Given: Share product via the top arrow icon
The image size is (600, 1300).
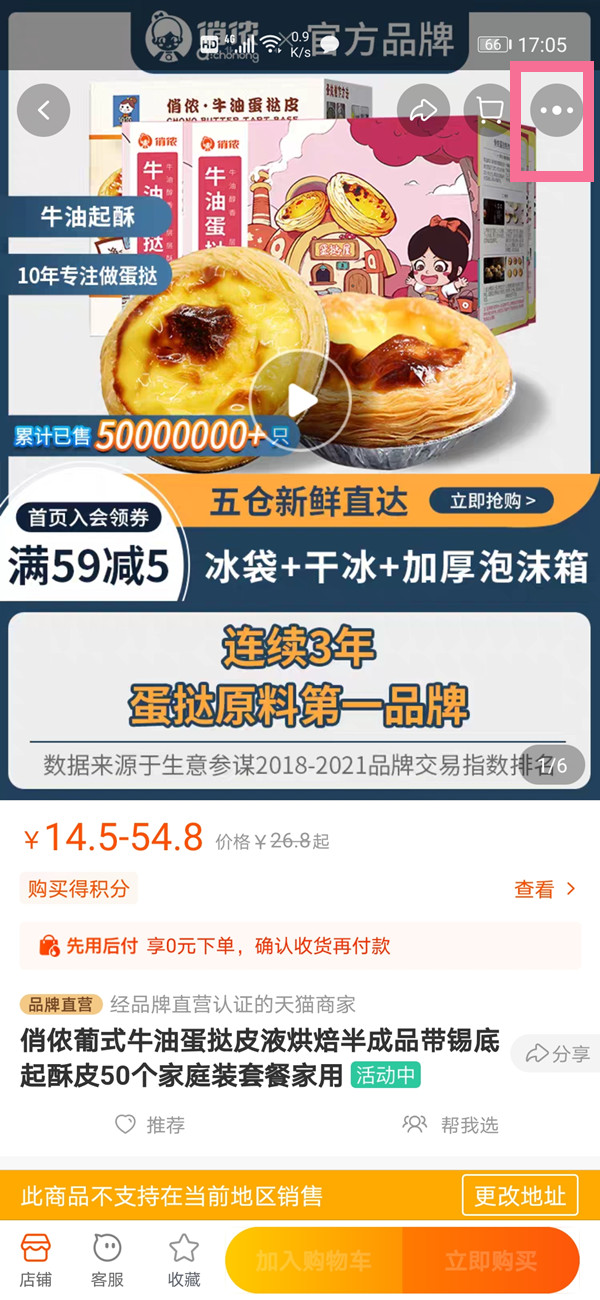Looking at the screenshot, I should click(424, 110).
